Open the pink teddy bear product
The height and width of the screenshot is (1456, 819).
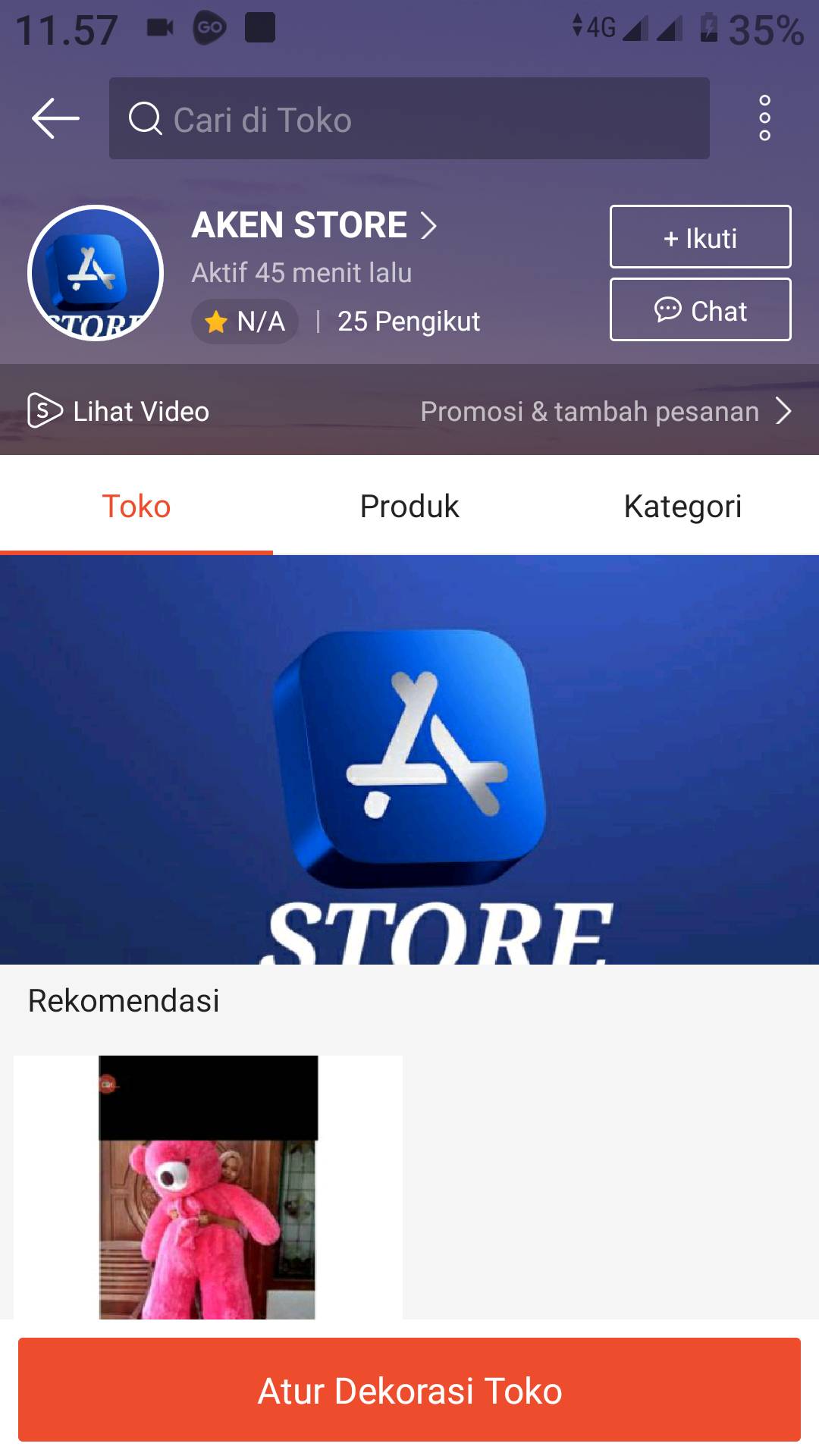pyautogui.click(x=208, y=1187)
